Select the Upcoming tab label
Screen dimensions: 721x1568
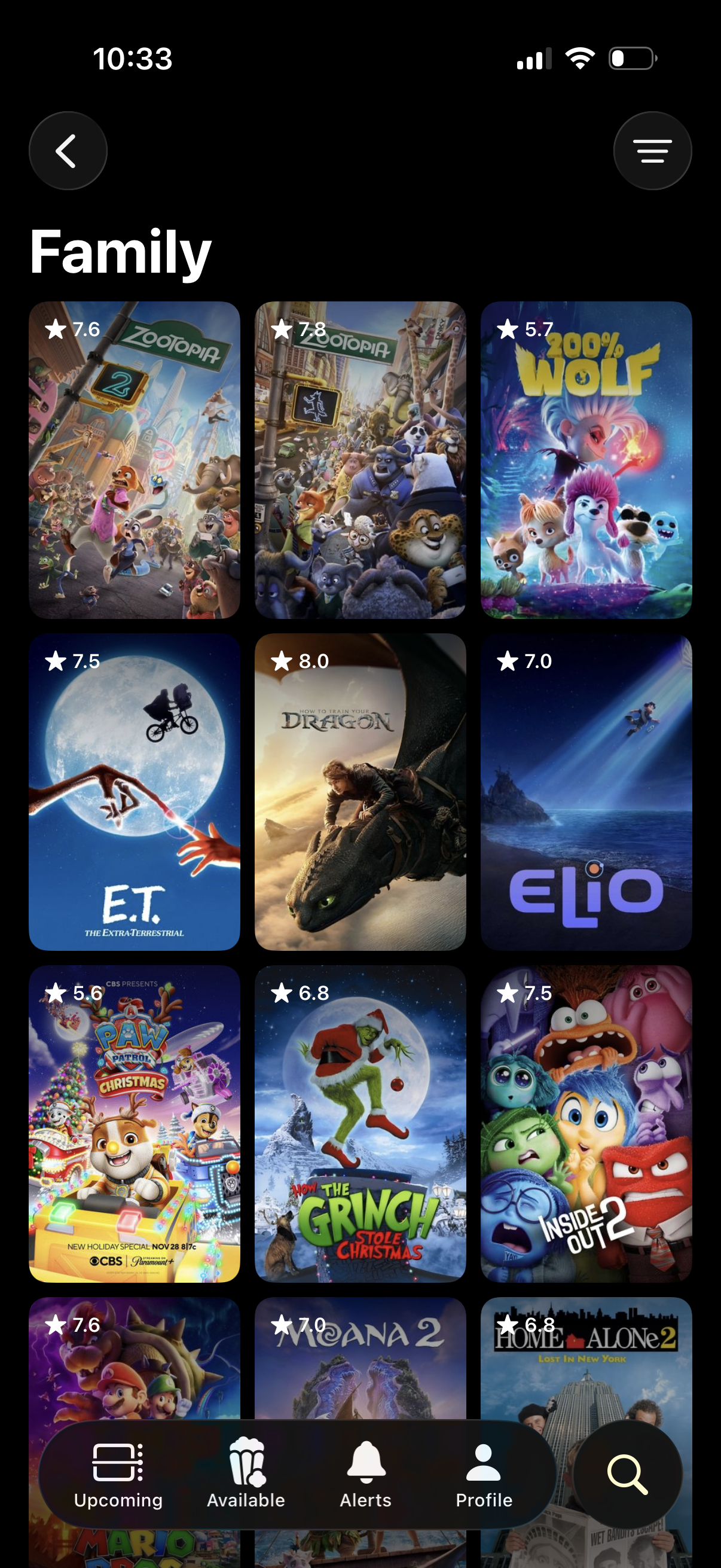tap(118, 1500)
